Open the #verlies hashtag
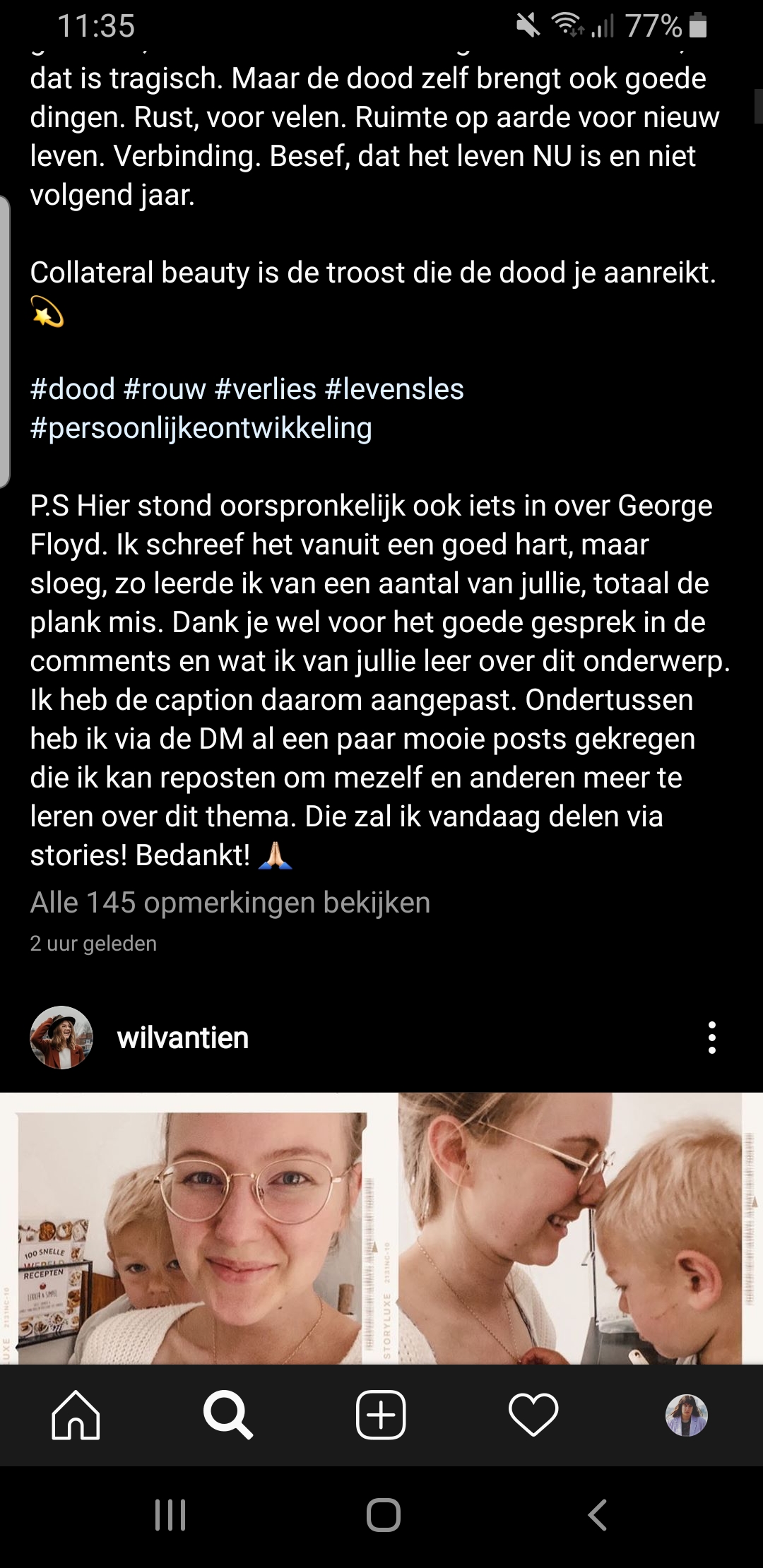 click(x=266, y=389)
